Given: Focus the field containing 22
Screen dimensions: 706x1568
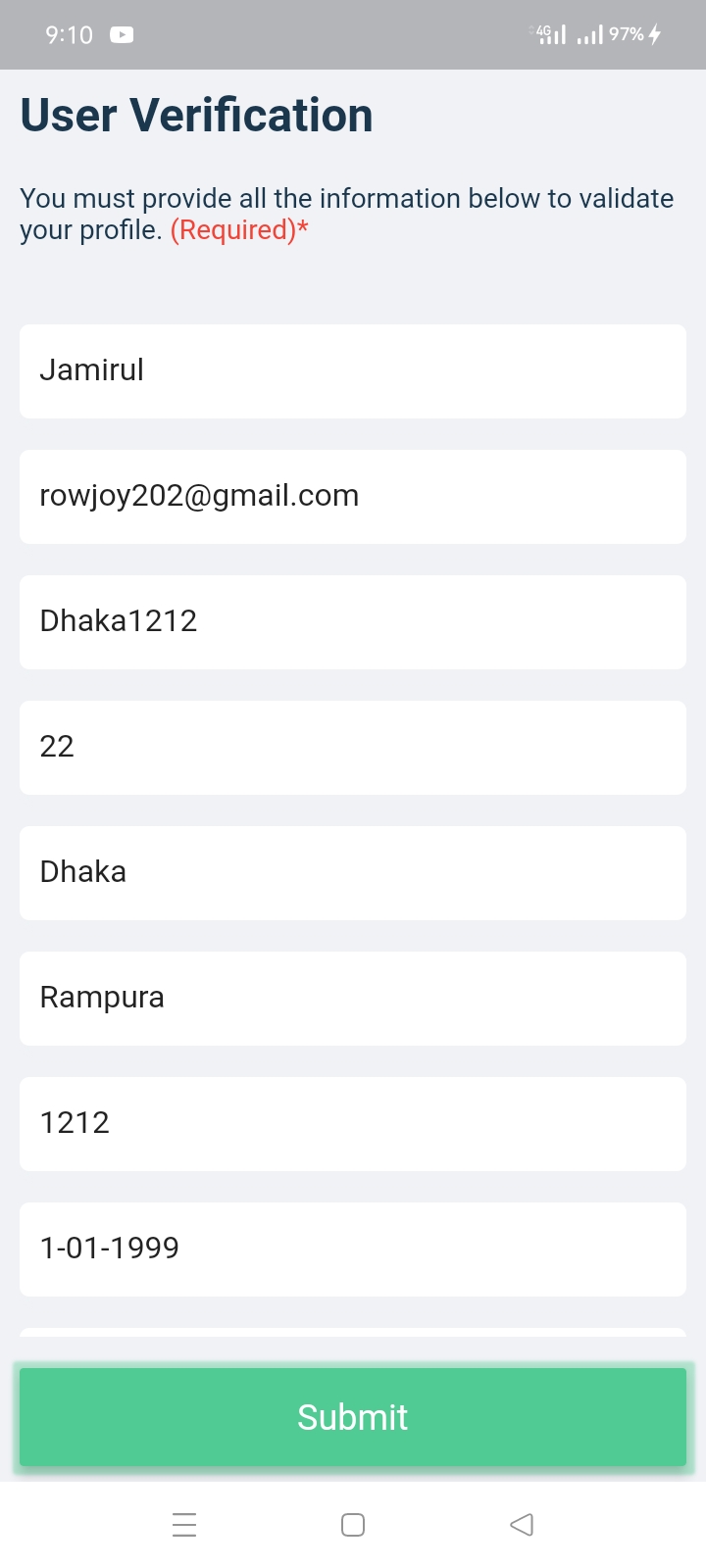Looking at the screenshot, I should pos(353,748).
